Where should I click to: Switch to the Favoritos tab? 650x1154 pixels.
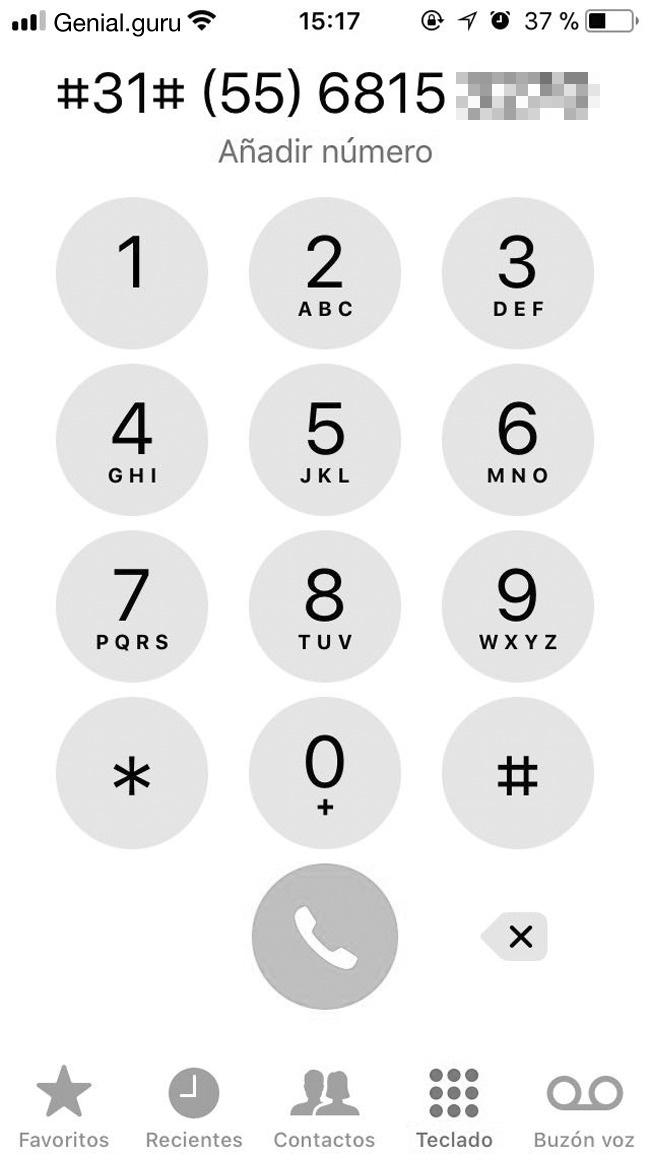tap(63, 1106)
